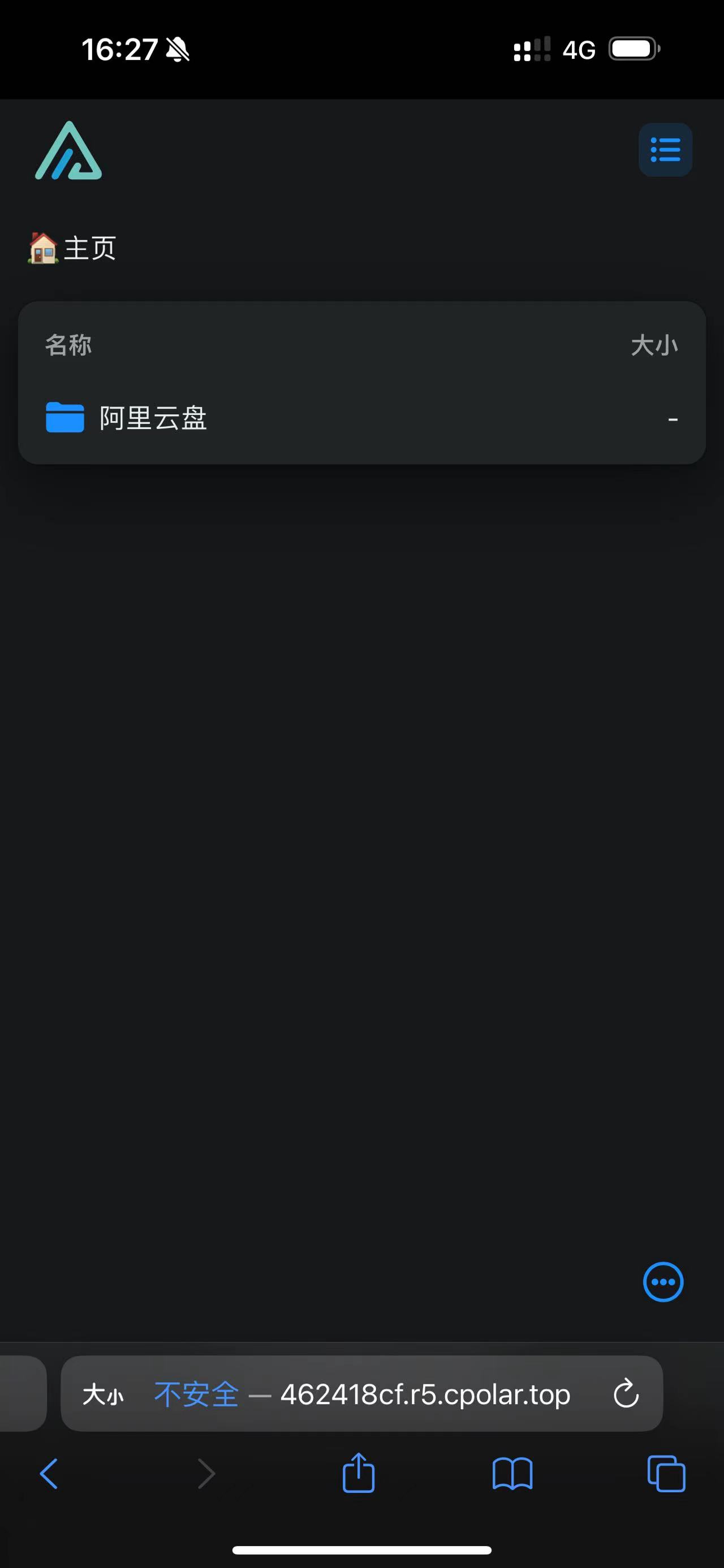
Task: Tap the grayed-out forward navigation arrow
Action: (206, 1473)
